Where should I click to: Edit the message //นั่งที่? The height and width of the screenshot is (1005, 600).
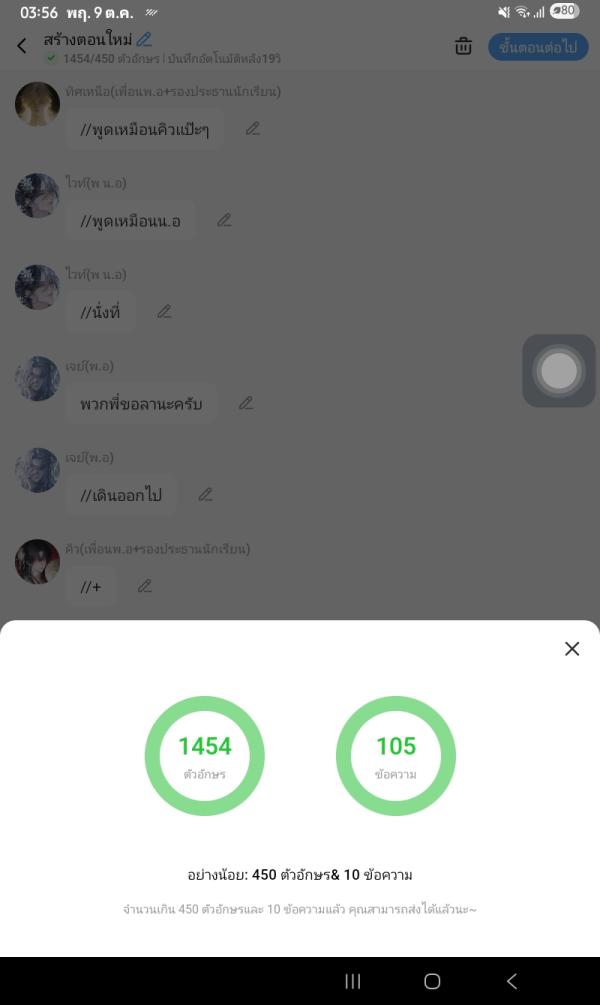164,311
